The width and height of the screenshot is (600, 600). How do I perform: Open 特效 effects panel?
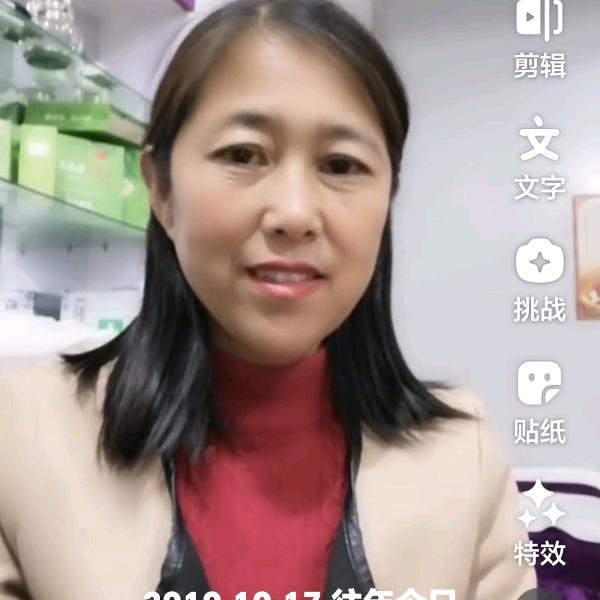pos(540,523)
